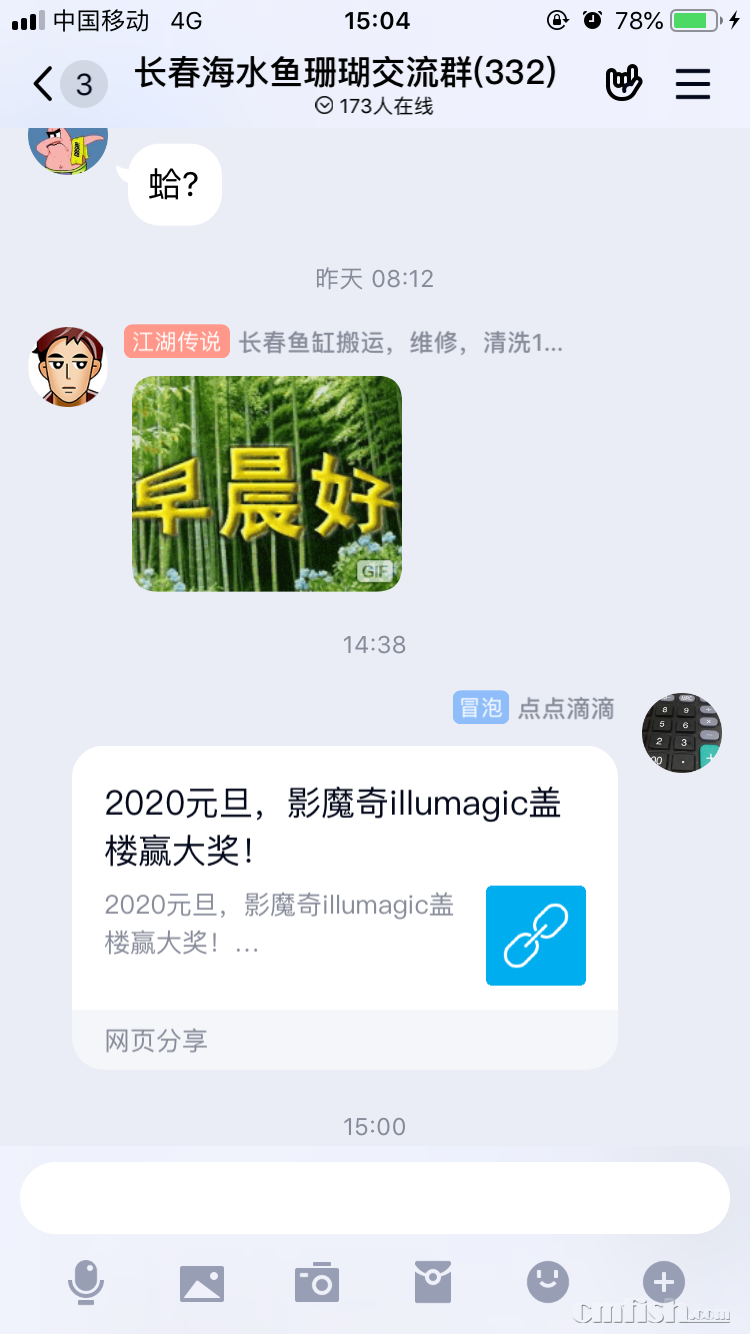Open the 2020元旦 illumagic web share card

click(x=300, y=880)
